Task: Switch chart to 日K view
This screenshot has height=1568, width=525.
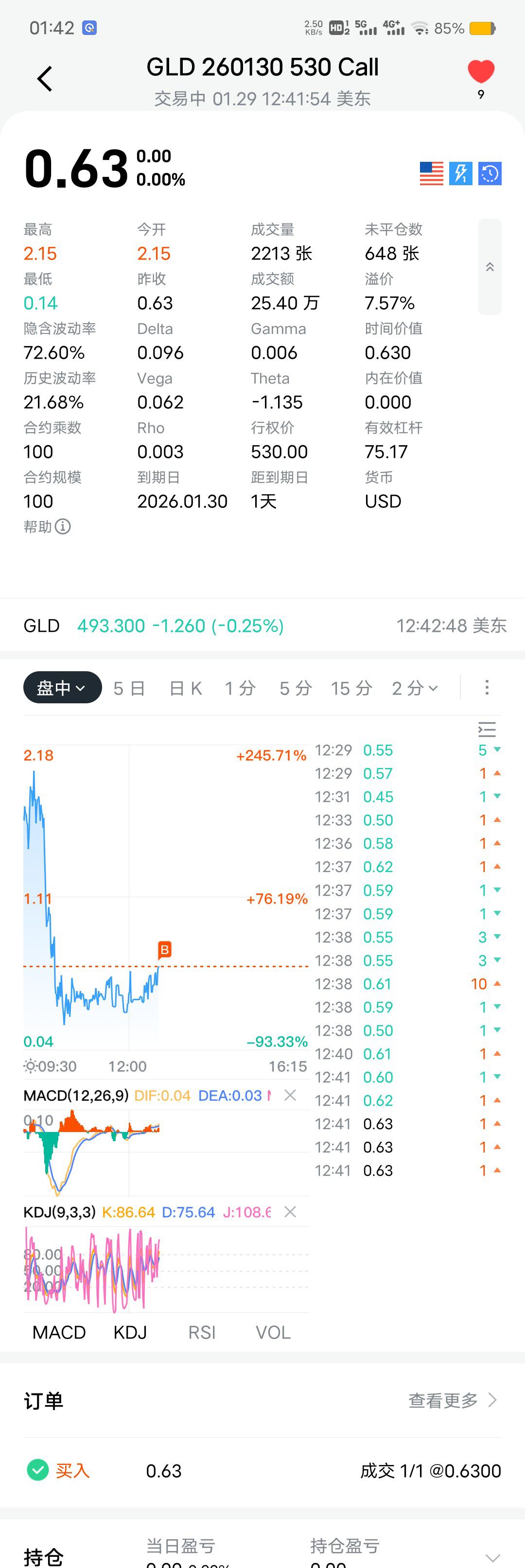Action: point(186,688)
